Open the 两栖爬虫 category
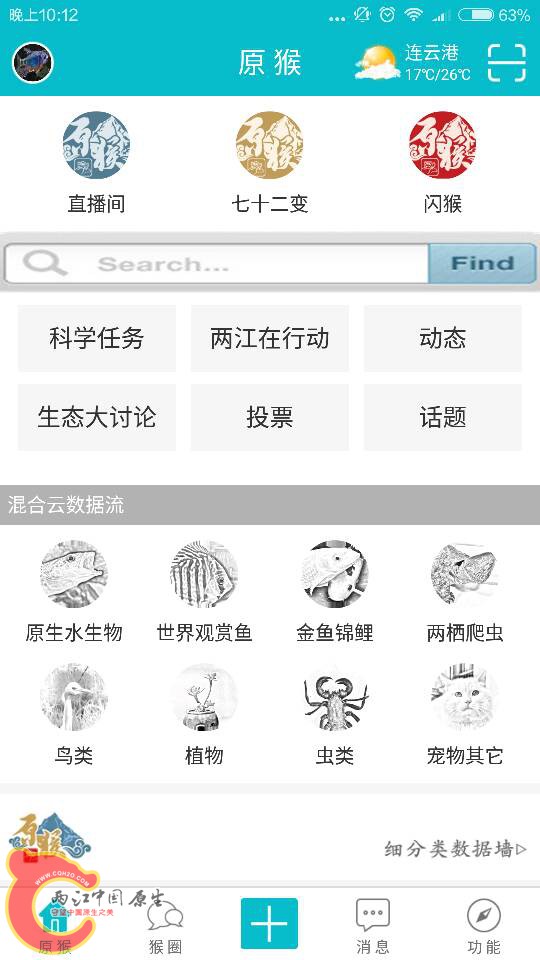The height and width of the screenshot is (960, 540). click(x=465, y=591)
